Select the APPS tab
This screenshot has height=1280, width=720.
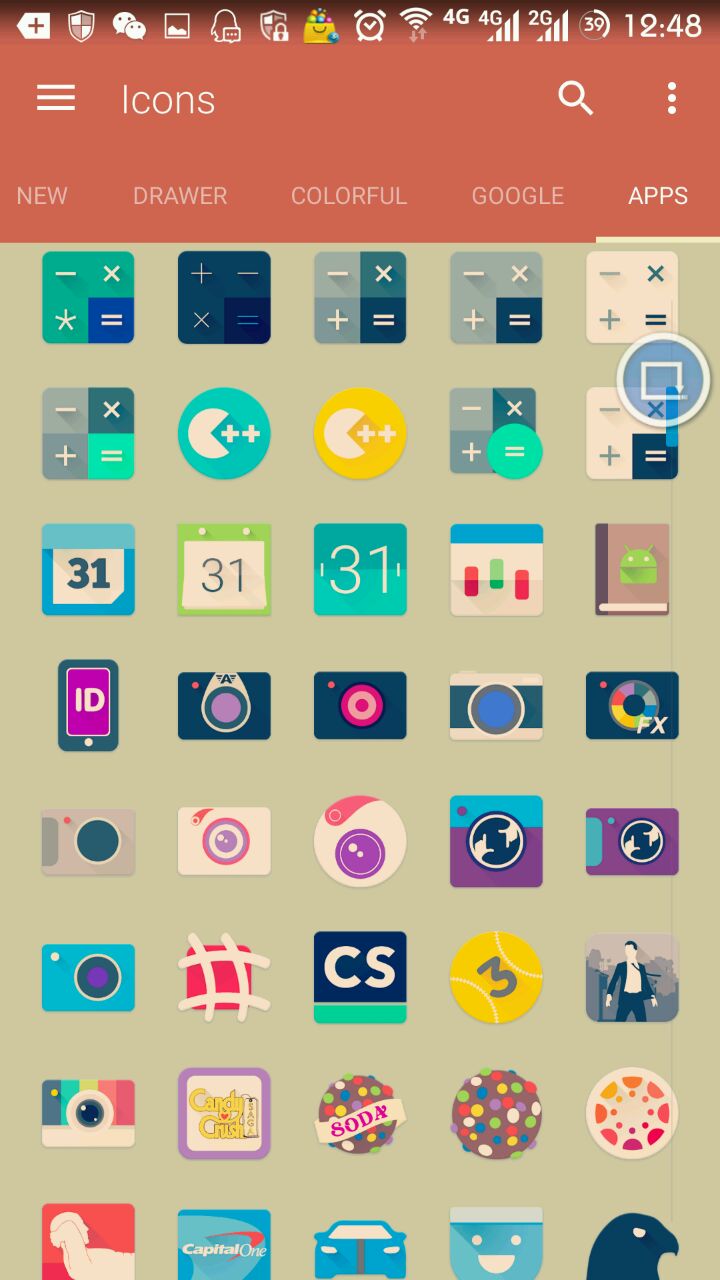(x=657, y=196)
